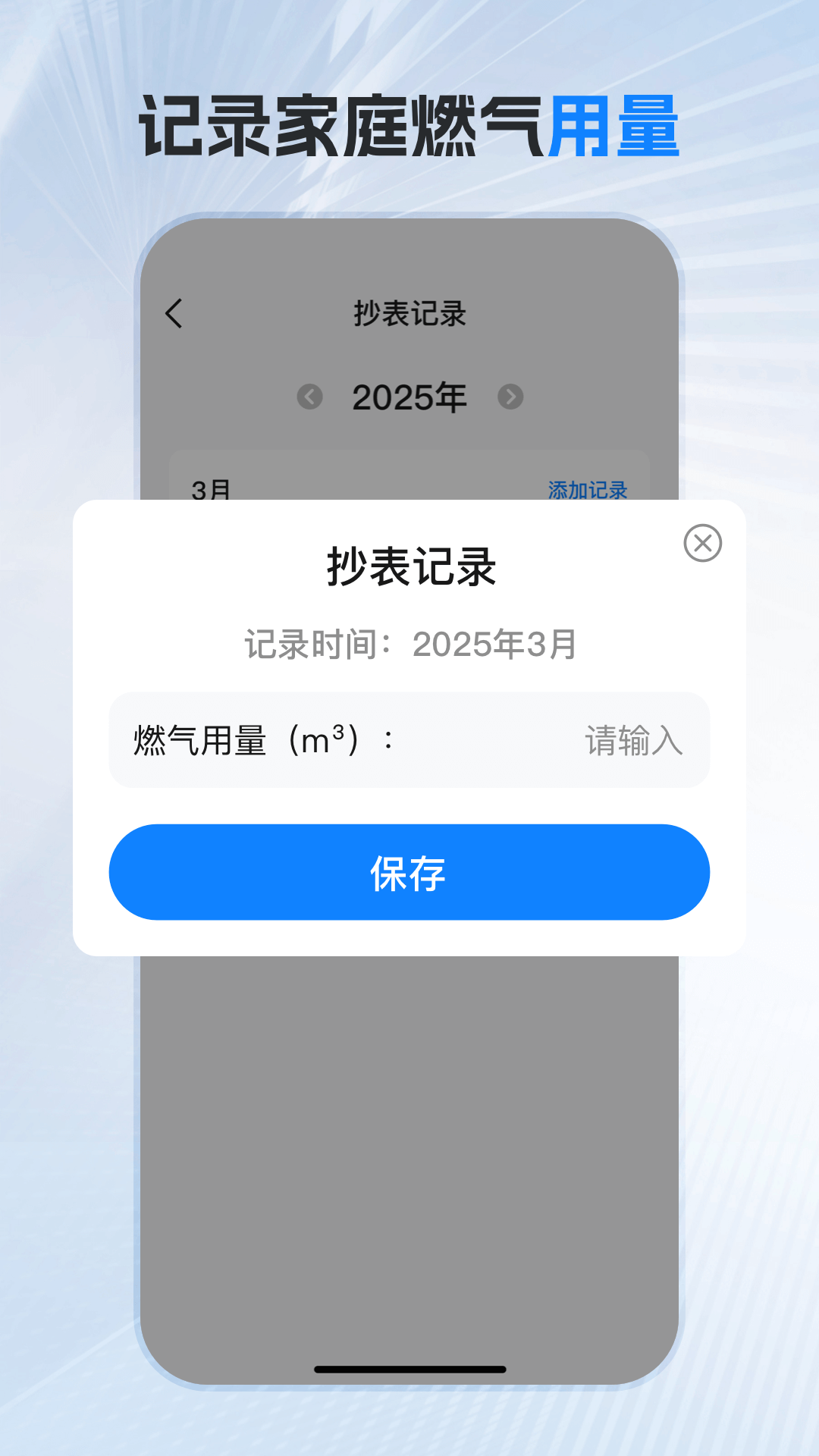This screenshot has width=819, height=1456.
Task: Tap the circular close icon on the popup
Action: tap(701, 544)
